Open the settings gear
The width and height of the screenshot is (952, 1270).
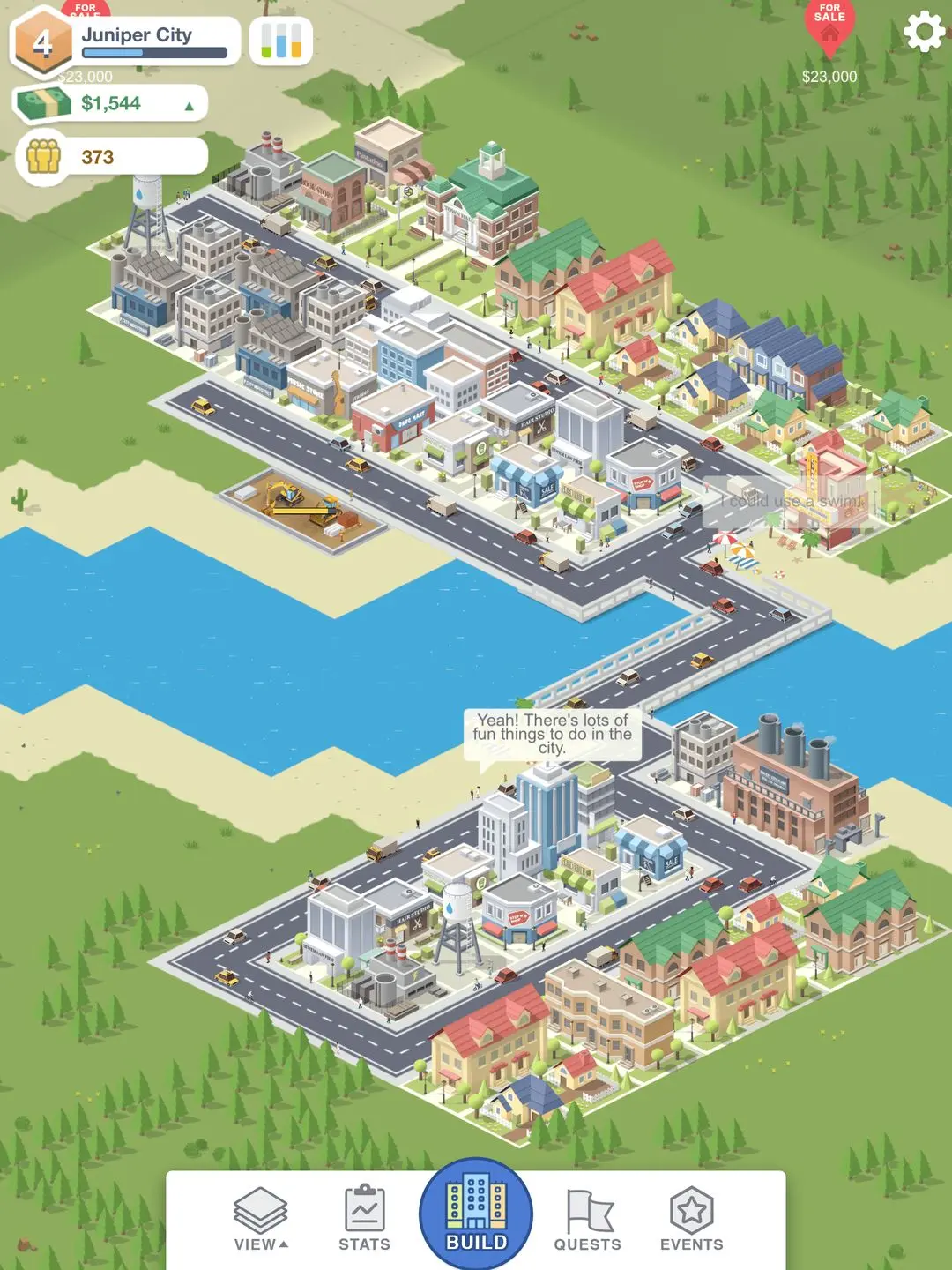(924, 33)
